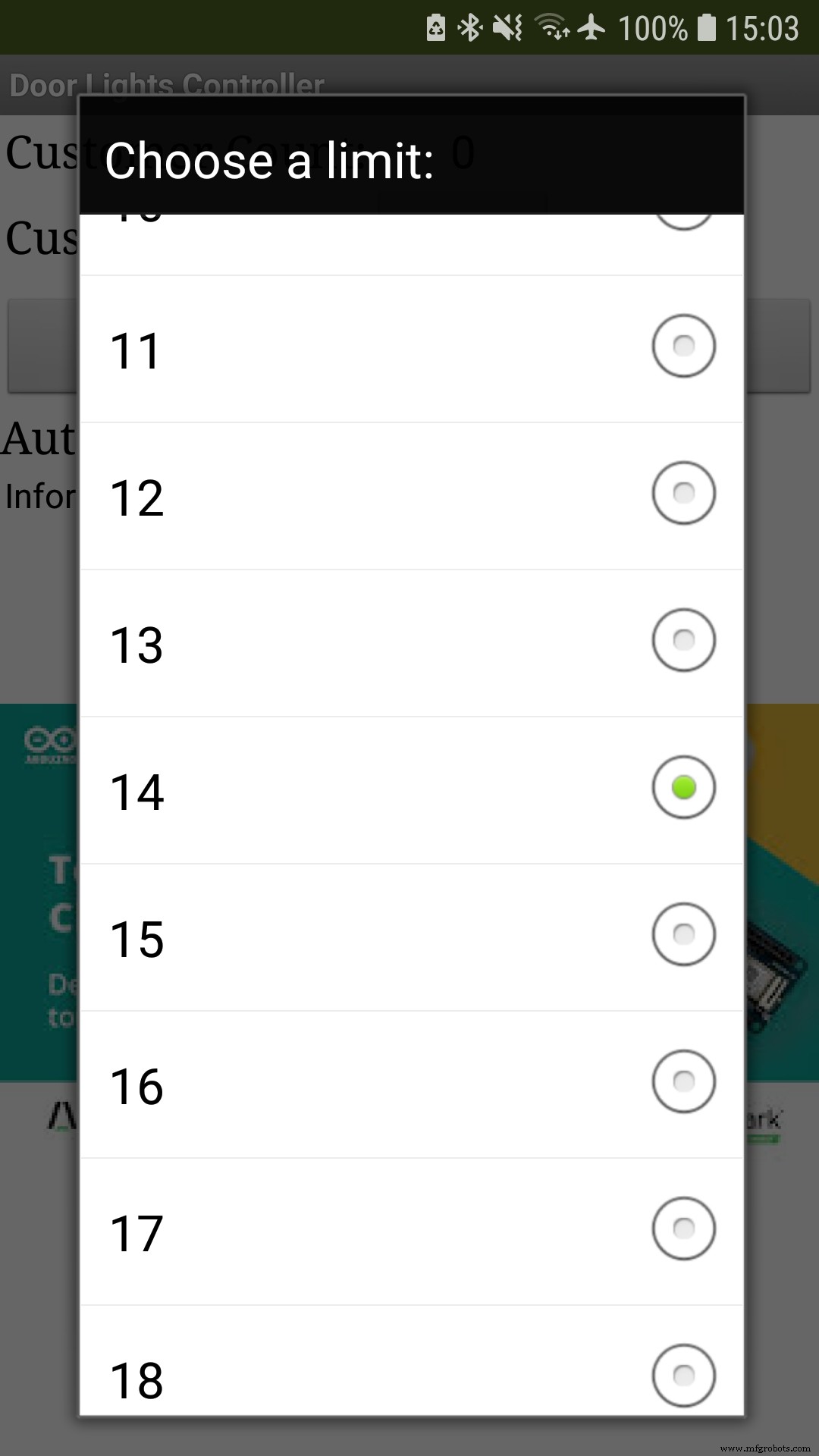Pick the 13 option
The height and width of the screenshot is (1456, 819).
(683, 640)
